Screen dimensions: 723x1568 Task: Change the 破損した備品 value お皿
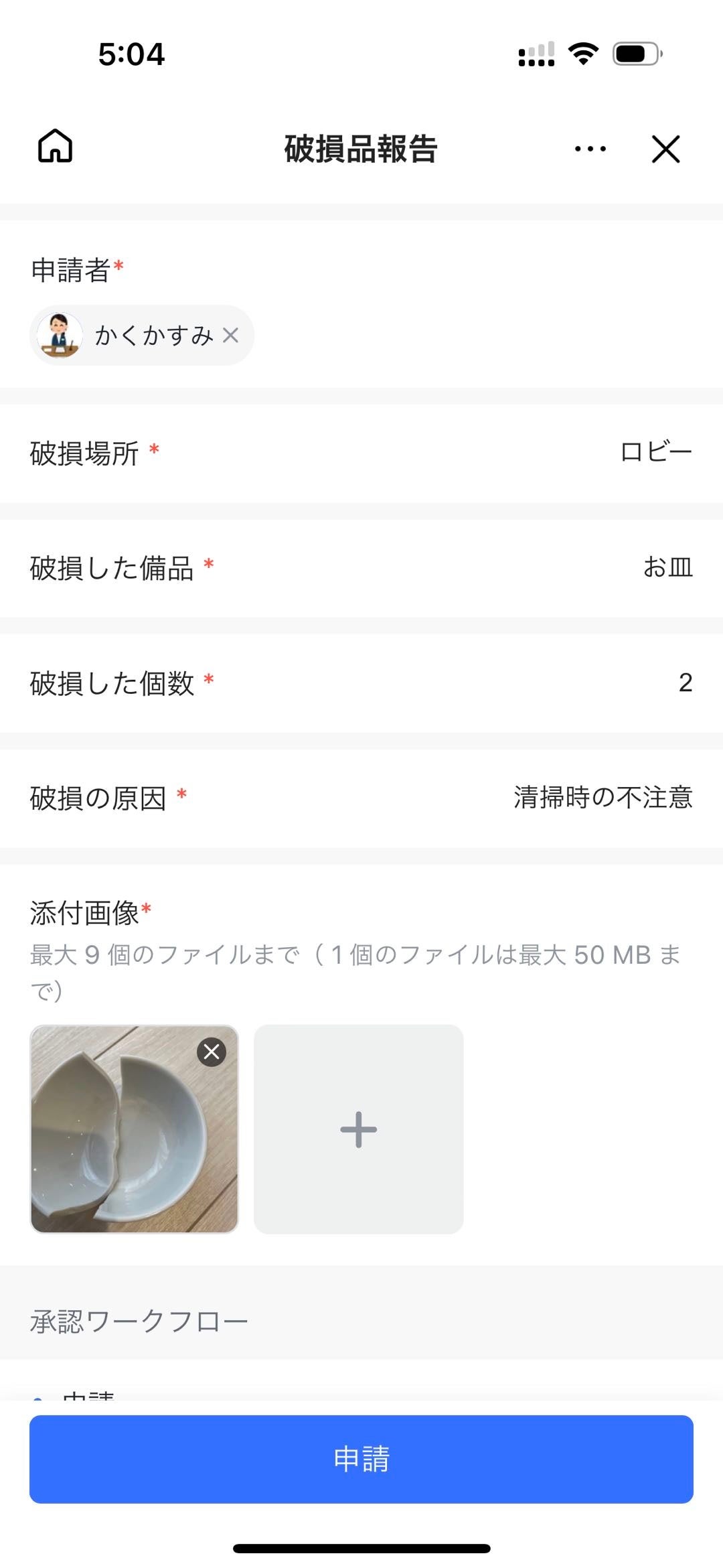(667, 568)
